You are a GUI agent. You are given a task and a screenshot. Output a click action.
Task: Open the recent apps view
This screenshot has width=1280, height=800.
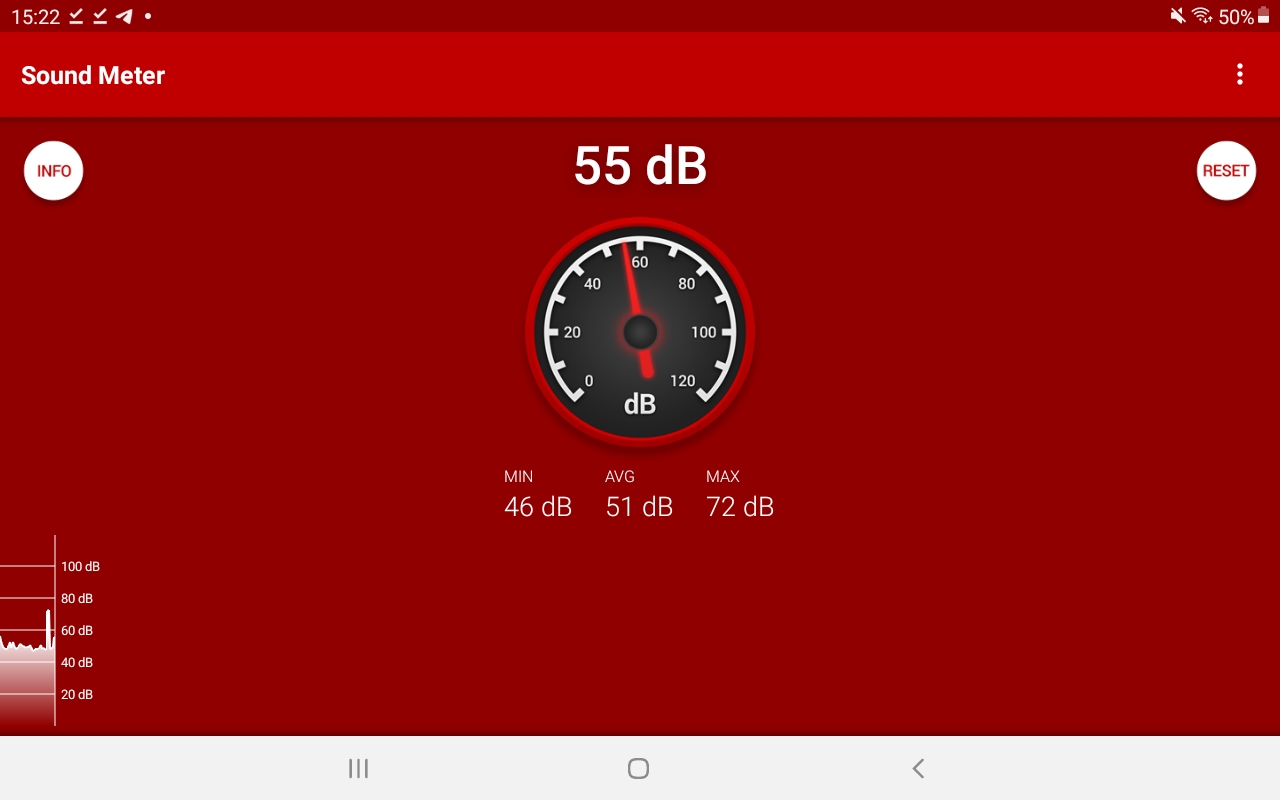(x=358, y=768)
